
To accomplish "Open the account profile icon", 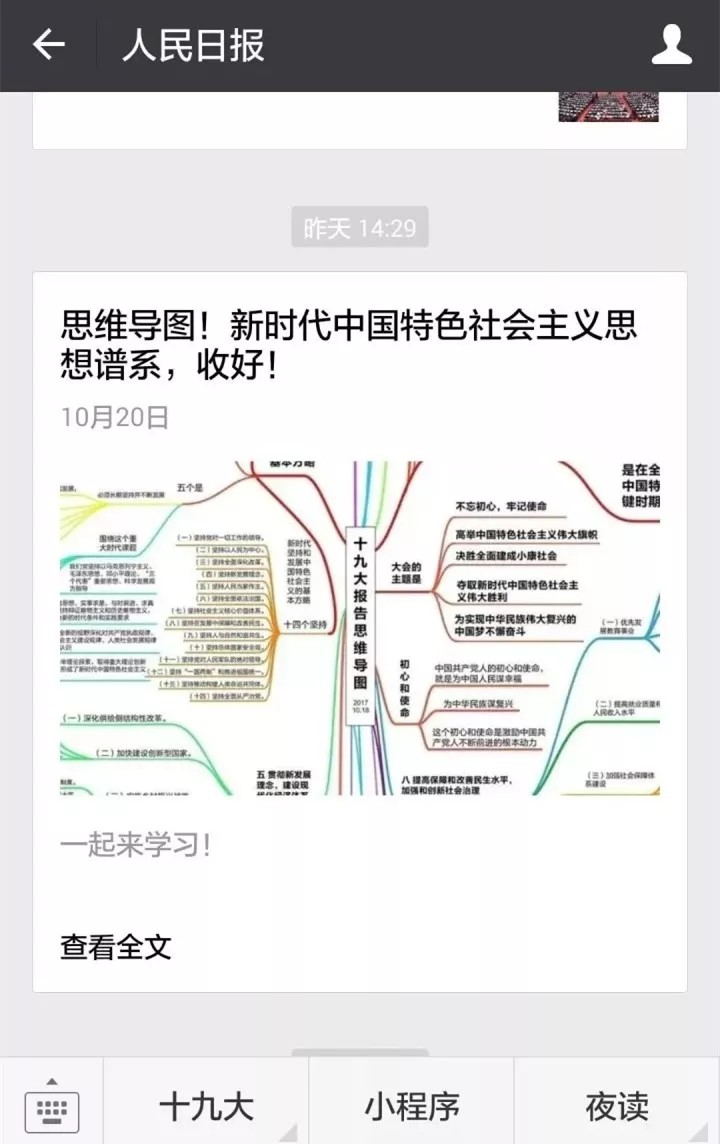I will (x=671, y=45).
